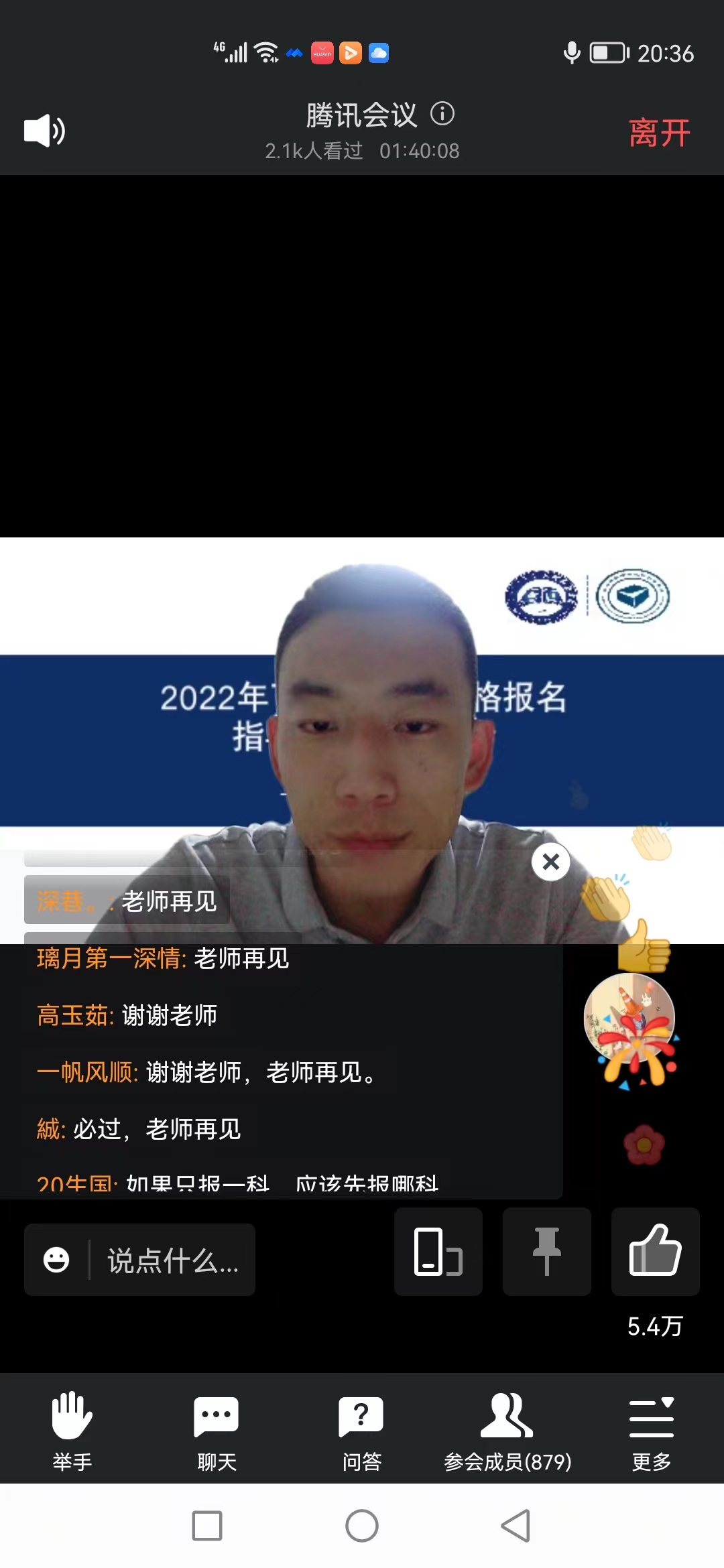This screenshot has width=724, height=1568.
Task: Give a thumbs-up like
Action: [655, 1251]
